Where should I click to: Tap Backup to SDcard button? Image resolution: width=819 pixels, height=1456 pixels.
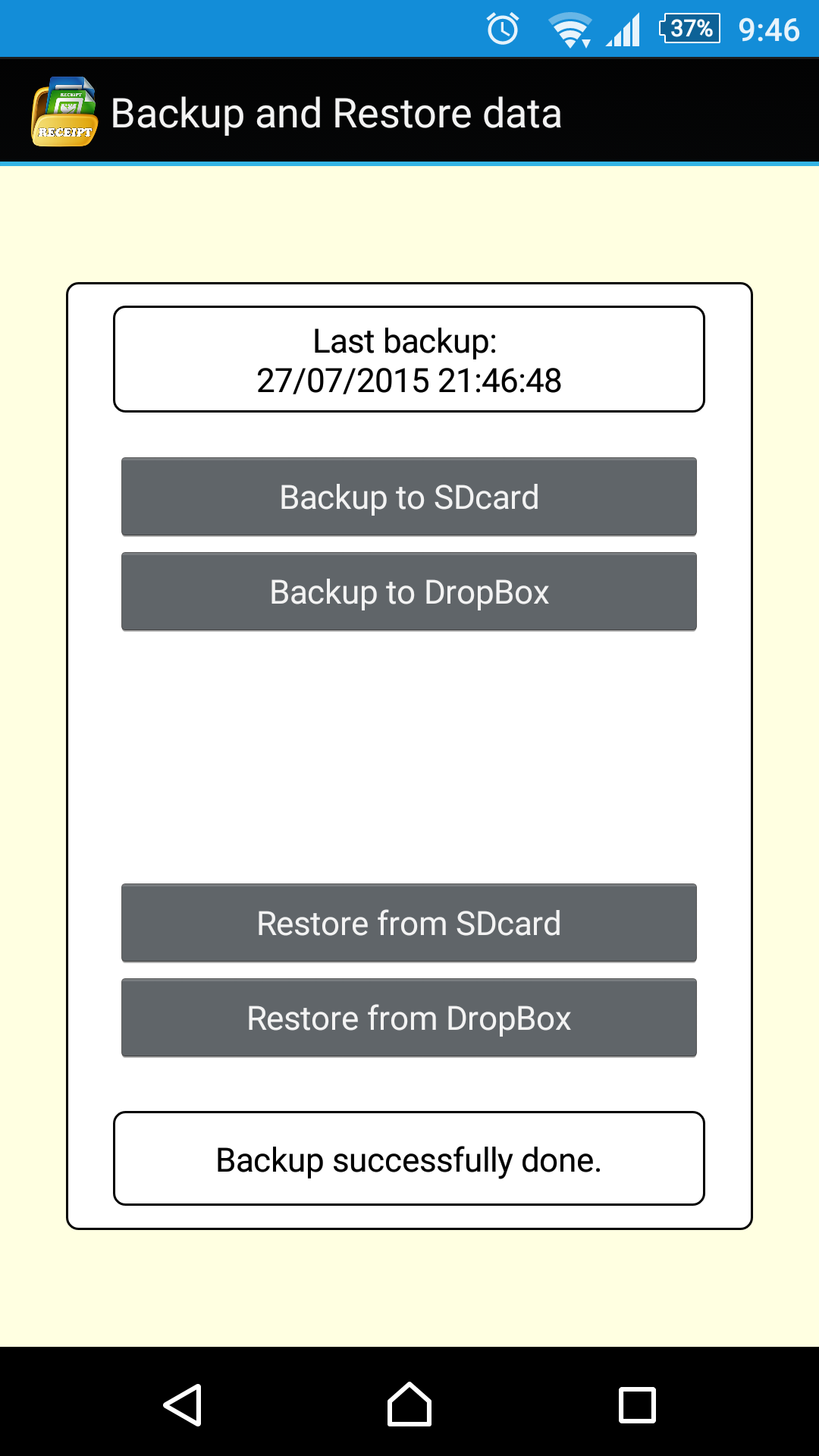click(409, 497)
